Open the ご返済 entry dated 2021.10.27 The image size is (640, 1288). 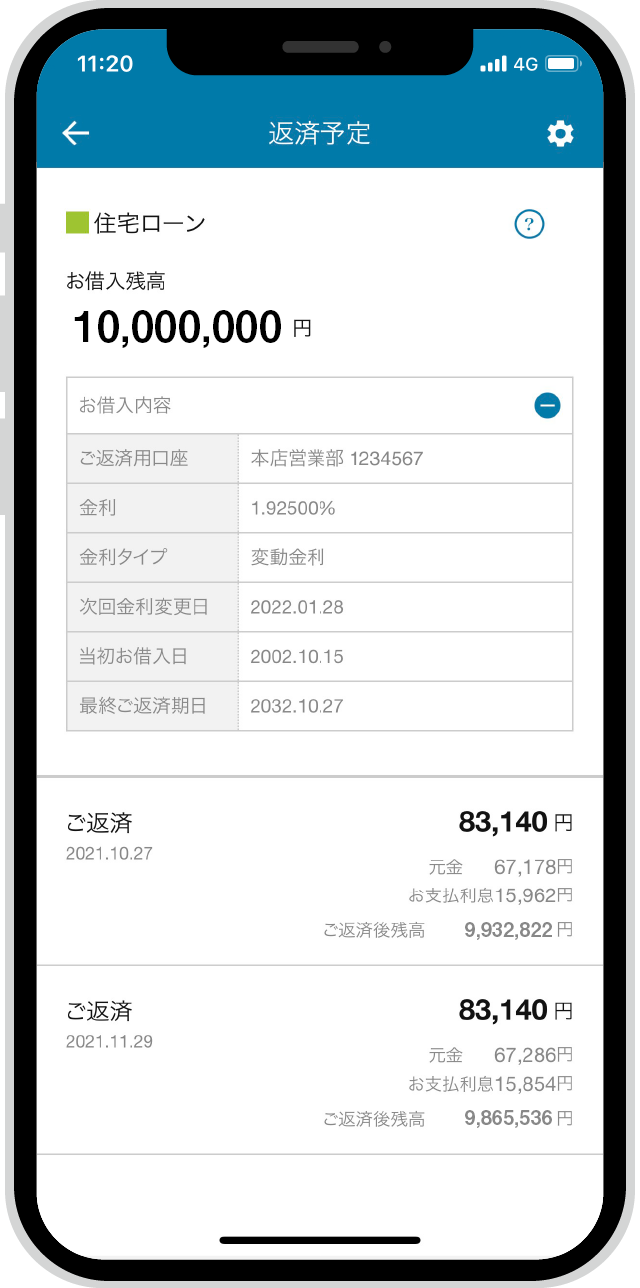(320, 872)
